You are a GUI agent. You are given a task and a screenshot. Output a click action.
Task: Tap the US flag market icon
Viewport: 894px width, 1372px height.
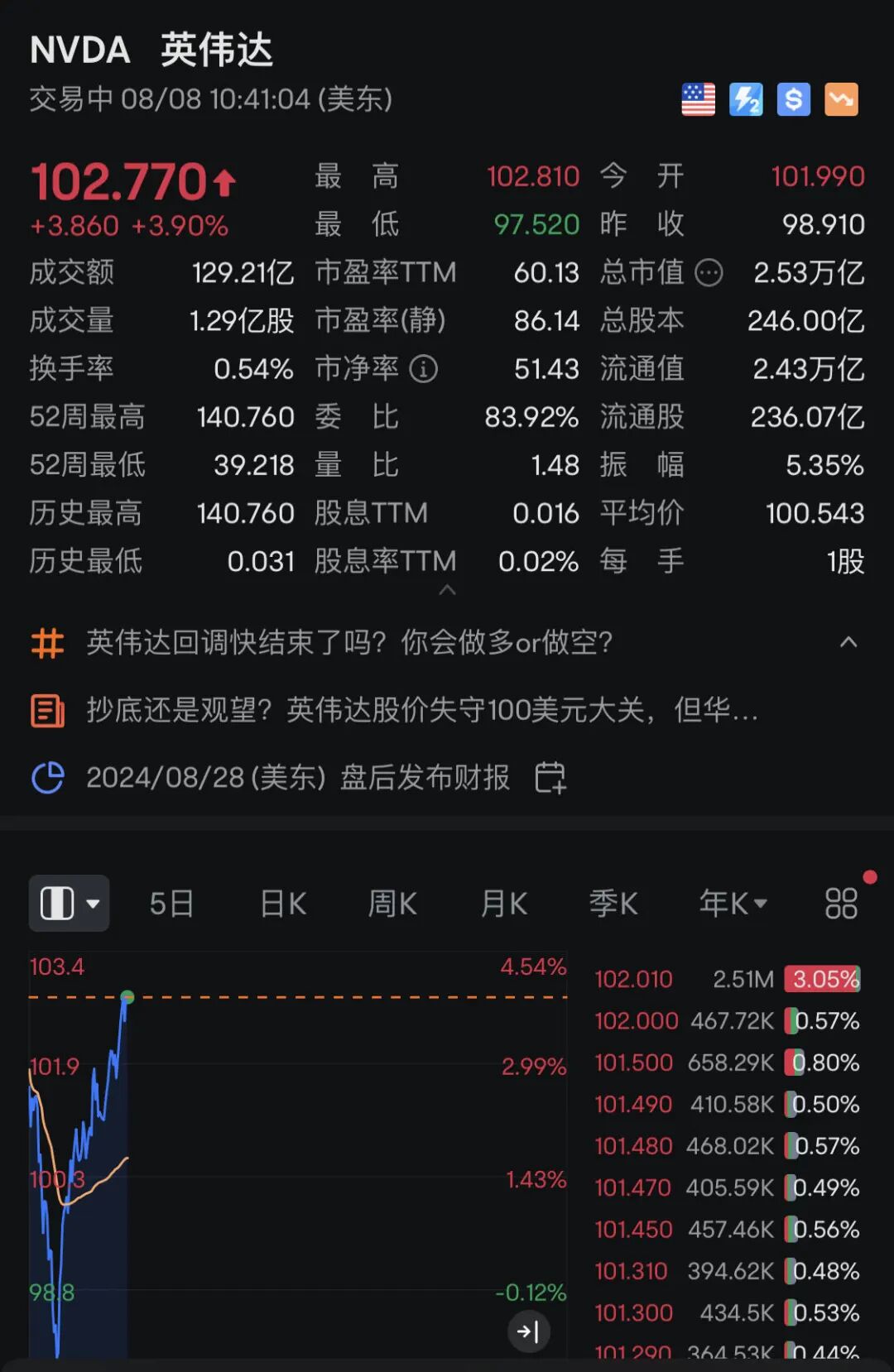pyautogui.click(x=698, y=100)
